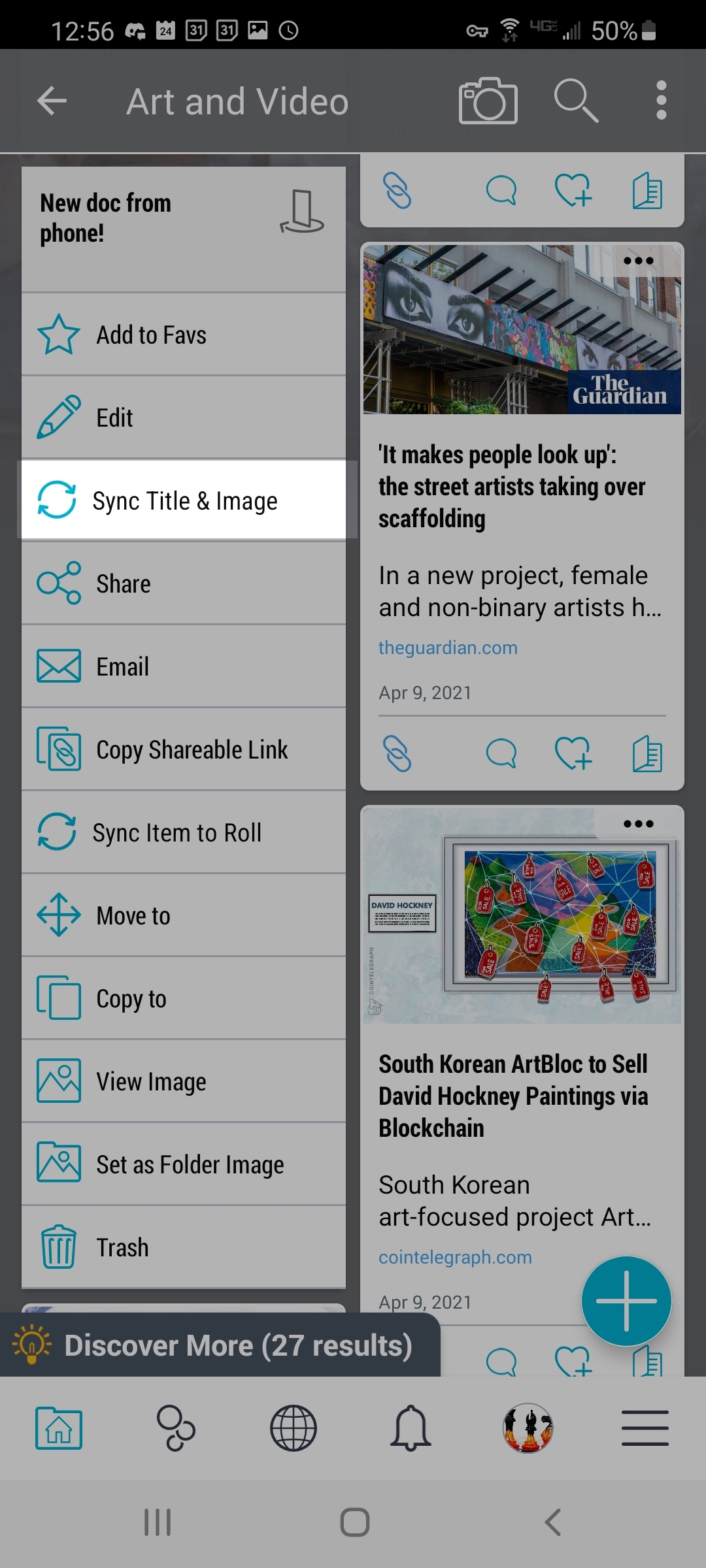Open the Guardian street artists article card

(512, 487)
